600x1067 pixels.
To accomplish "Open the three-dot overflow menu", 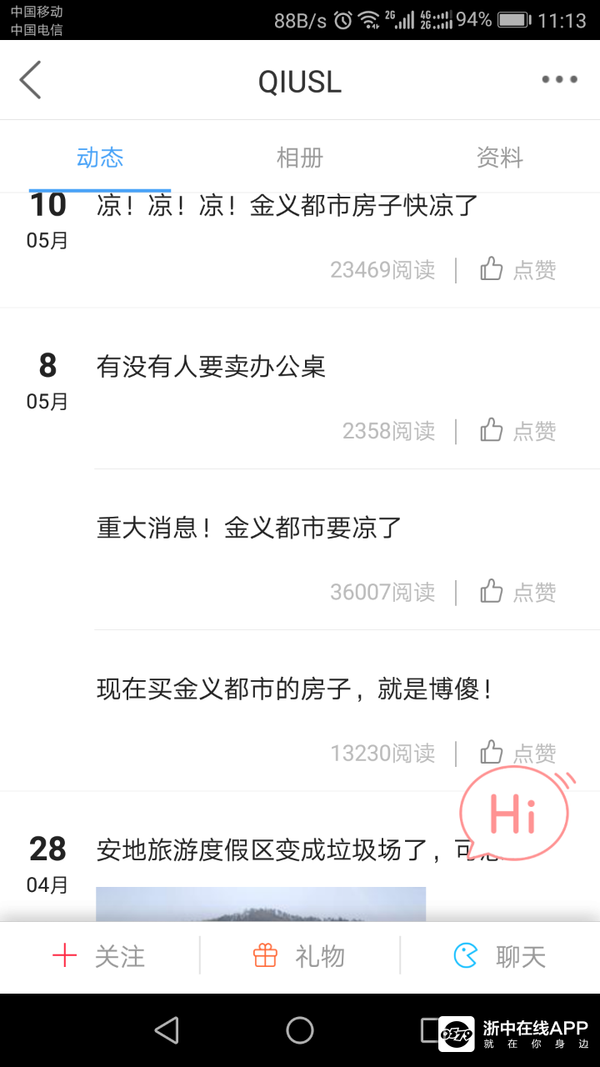I will tap(559, 80).
